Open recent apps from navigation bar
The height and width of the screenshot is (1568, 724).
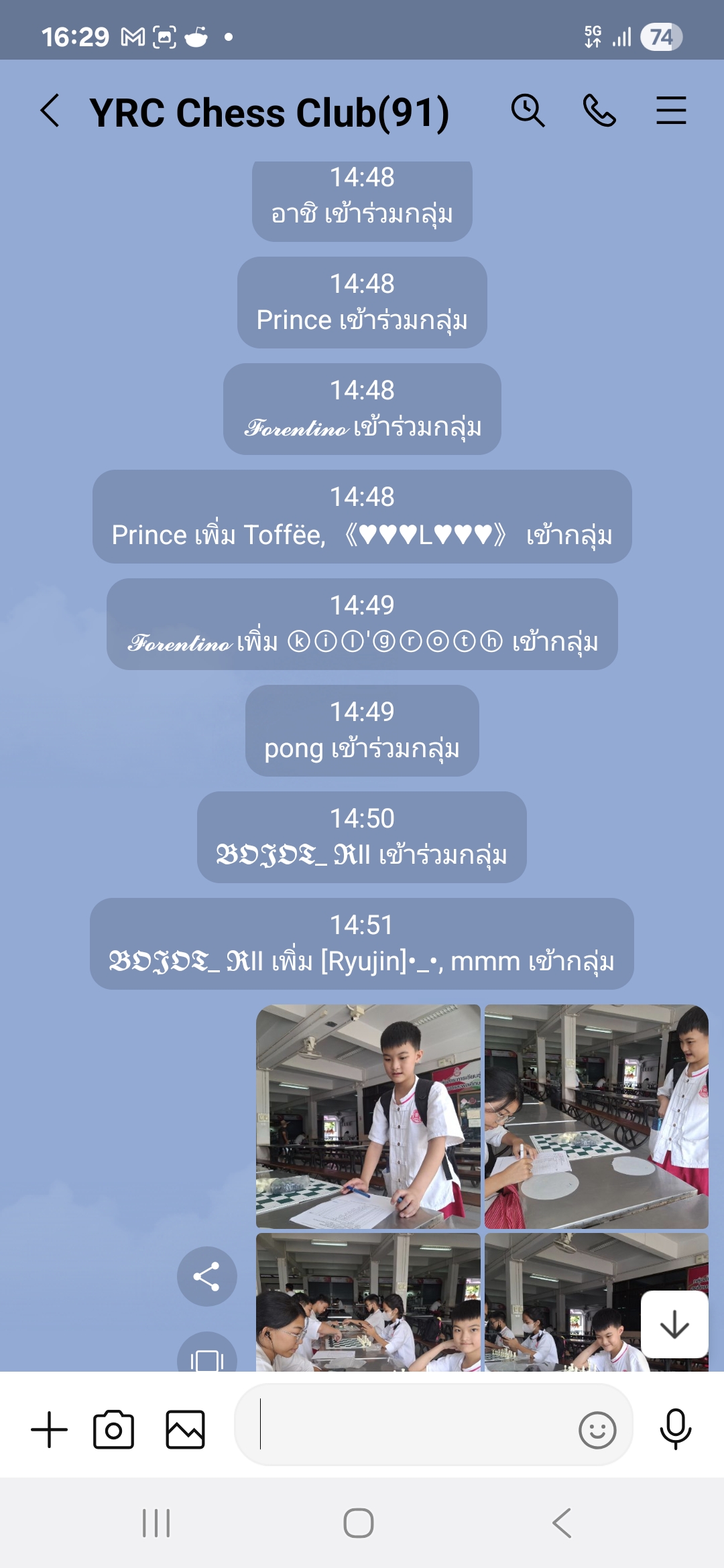[156, 1523]
